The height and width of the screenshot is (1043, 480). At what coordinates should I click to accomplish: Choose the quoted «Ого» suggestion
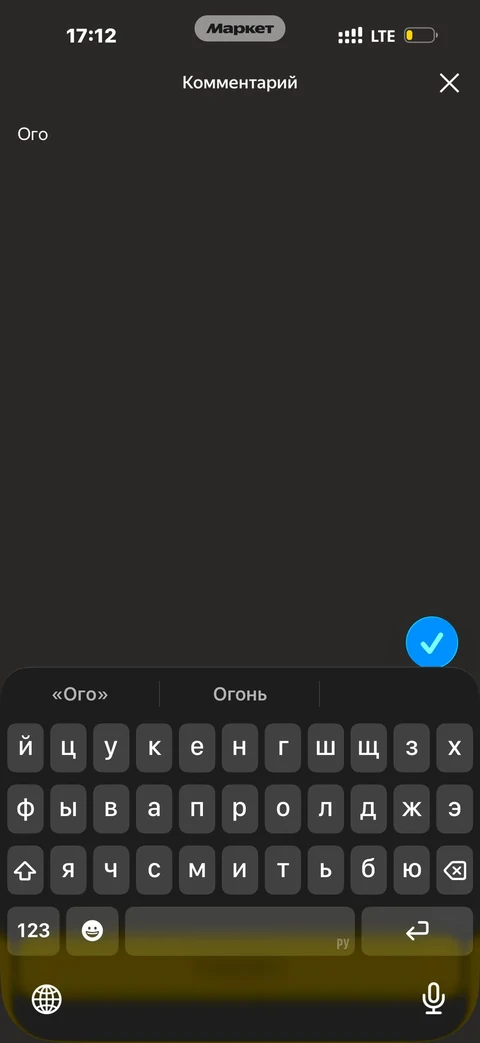pos(80,694)
